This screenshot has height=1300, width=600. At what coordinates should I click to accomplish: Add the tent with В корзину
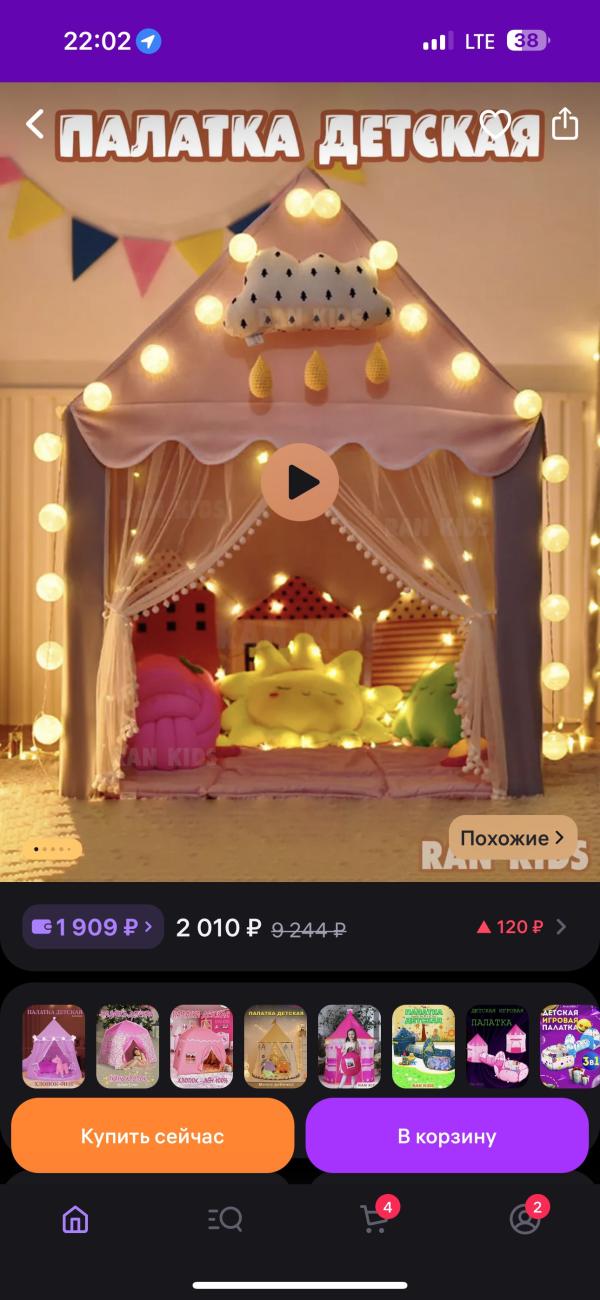pos(447,1135)
